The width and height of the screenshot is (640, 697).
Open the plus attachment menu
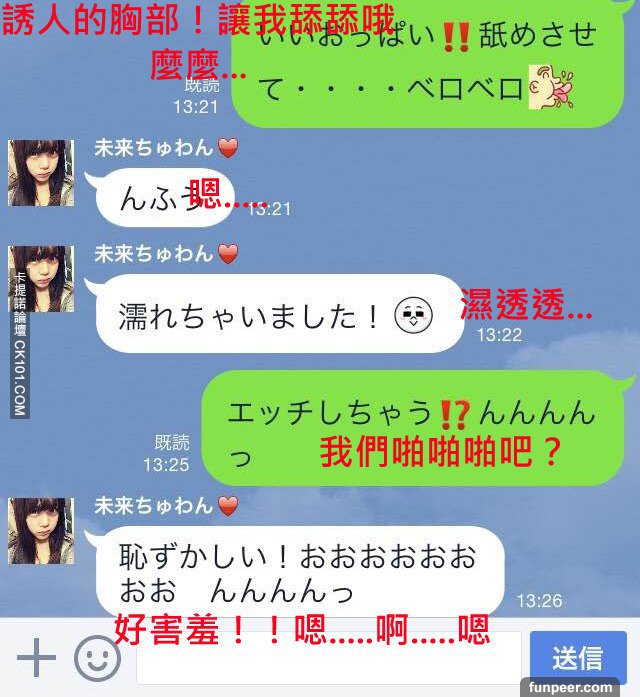35,658
